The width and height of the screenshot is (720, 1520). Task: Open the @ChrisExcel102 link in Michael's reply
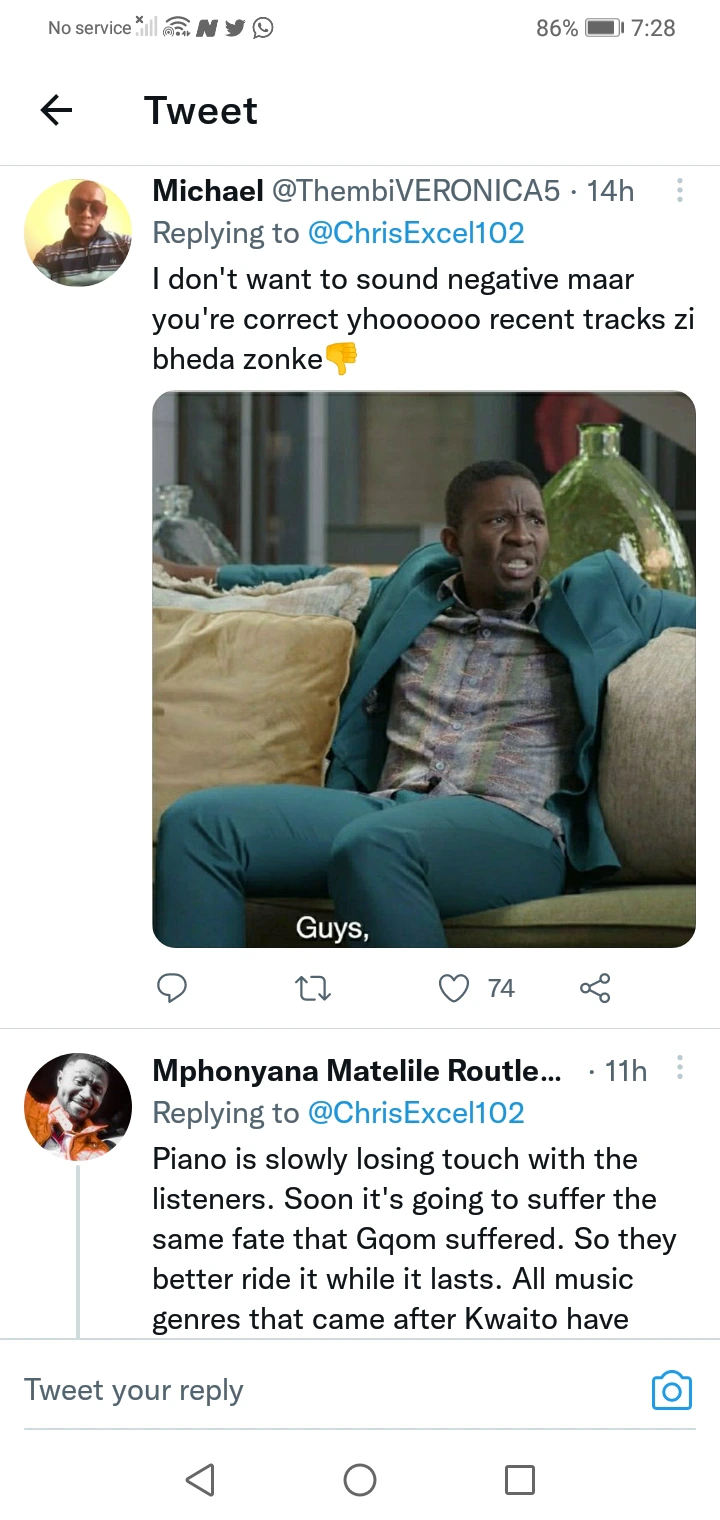(x=416, y=233)
